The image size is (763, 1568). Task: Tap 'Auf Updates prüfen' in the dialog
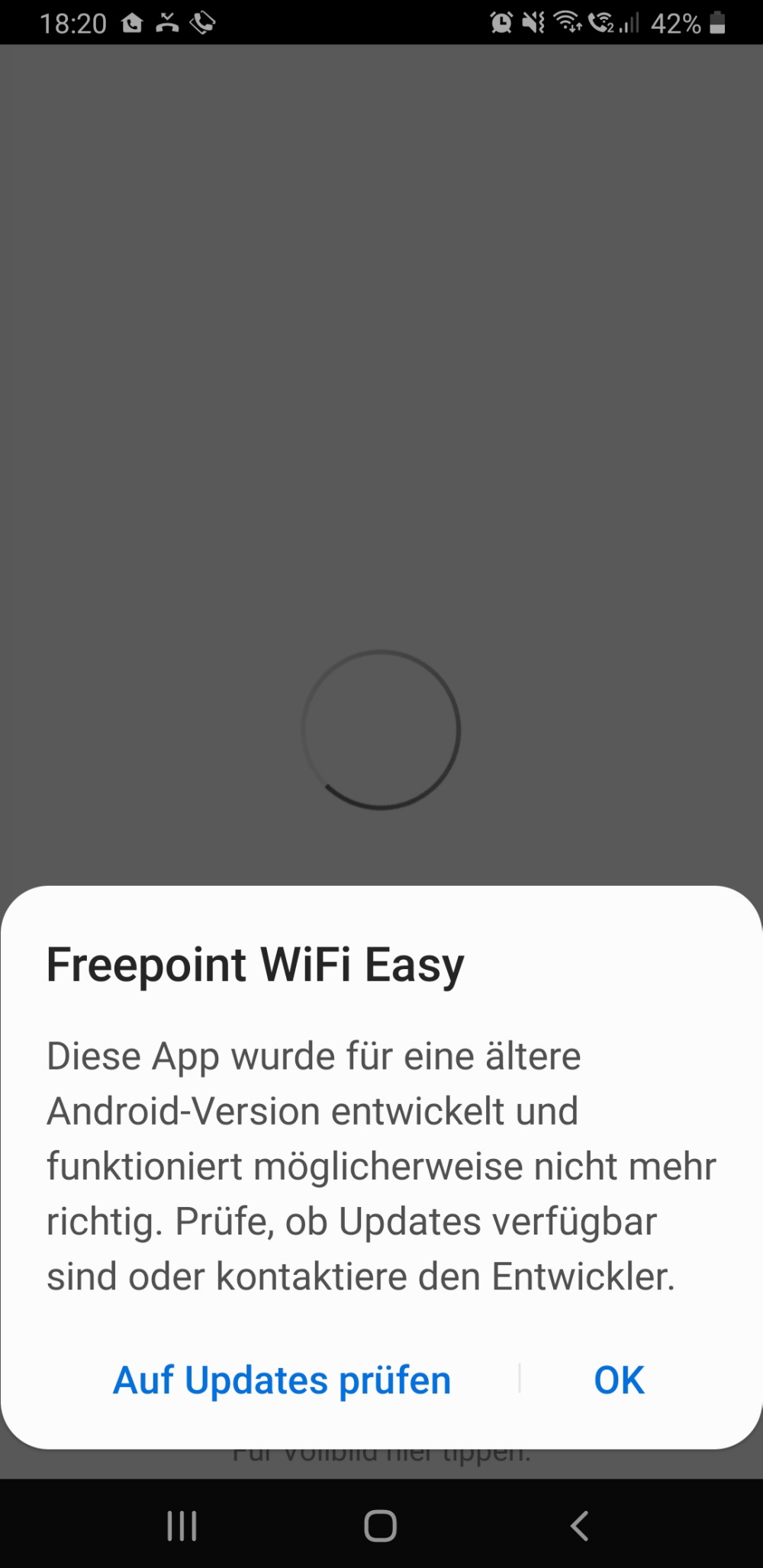pos(282,1380)
